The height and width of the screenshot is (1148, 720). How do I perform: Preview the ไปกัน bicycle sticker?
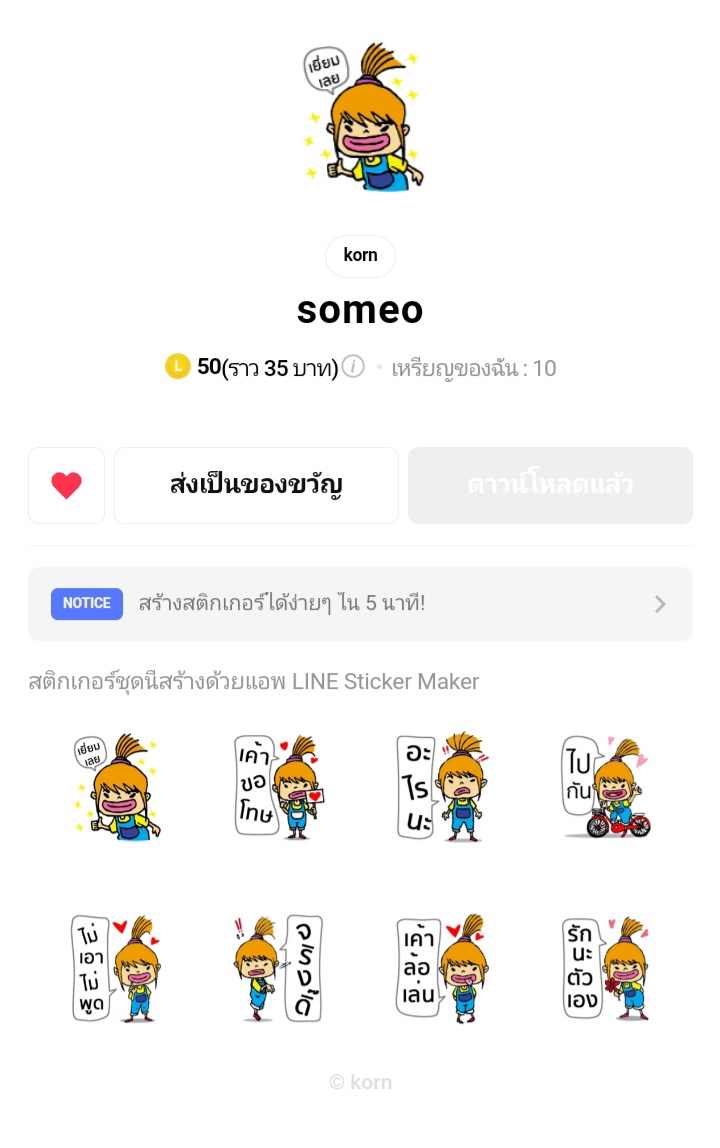(x=605, y=787)
